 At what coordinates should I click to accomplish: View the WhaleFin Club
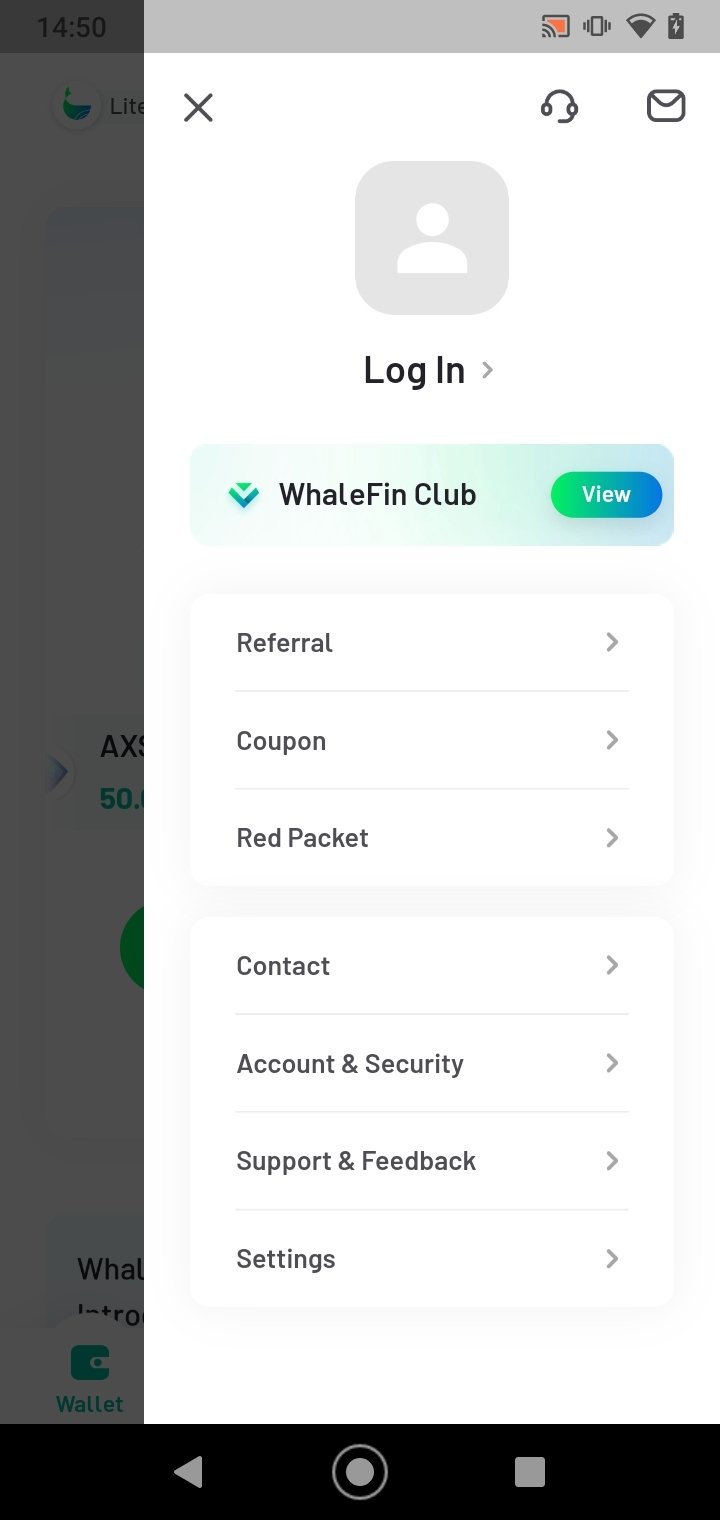(x=606, y=495)
